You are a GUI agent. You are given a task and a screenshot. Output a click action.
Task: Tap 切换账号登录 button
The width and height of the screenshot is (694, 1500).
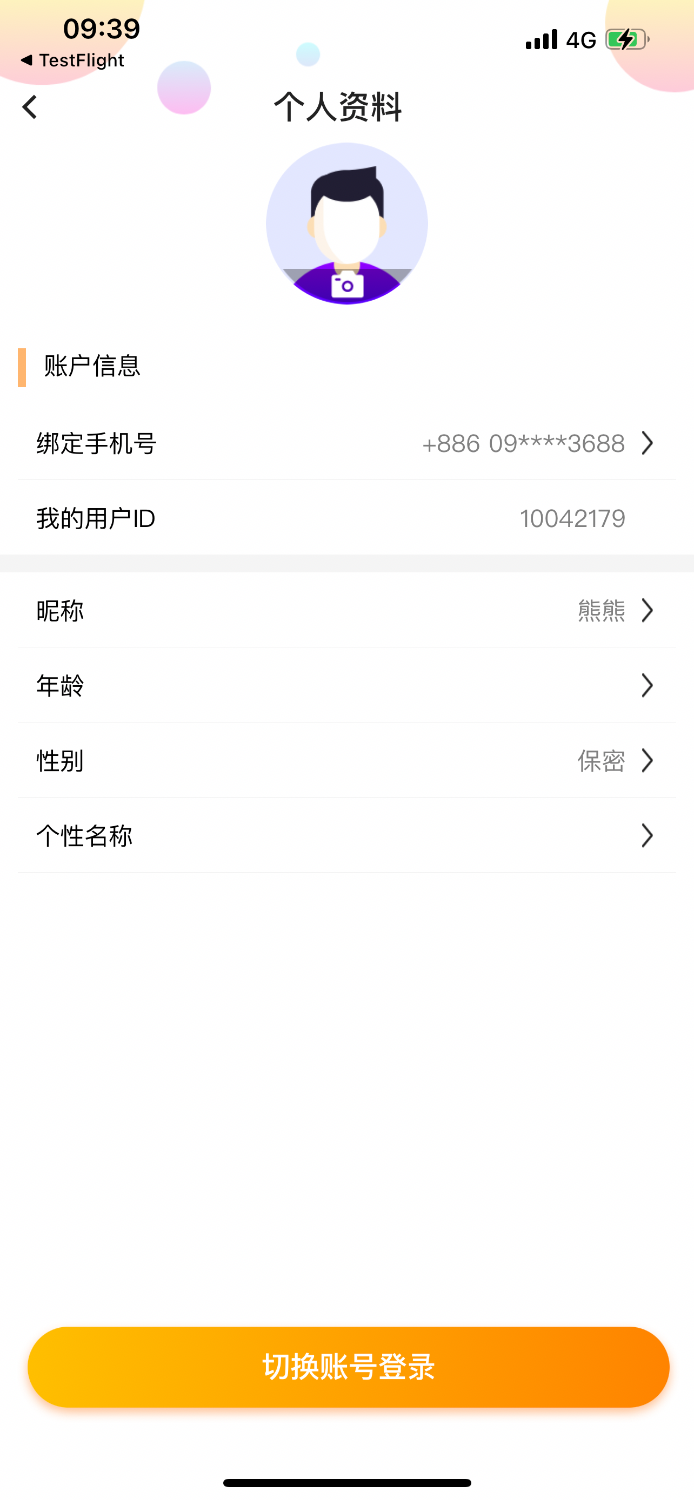347,1367
